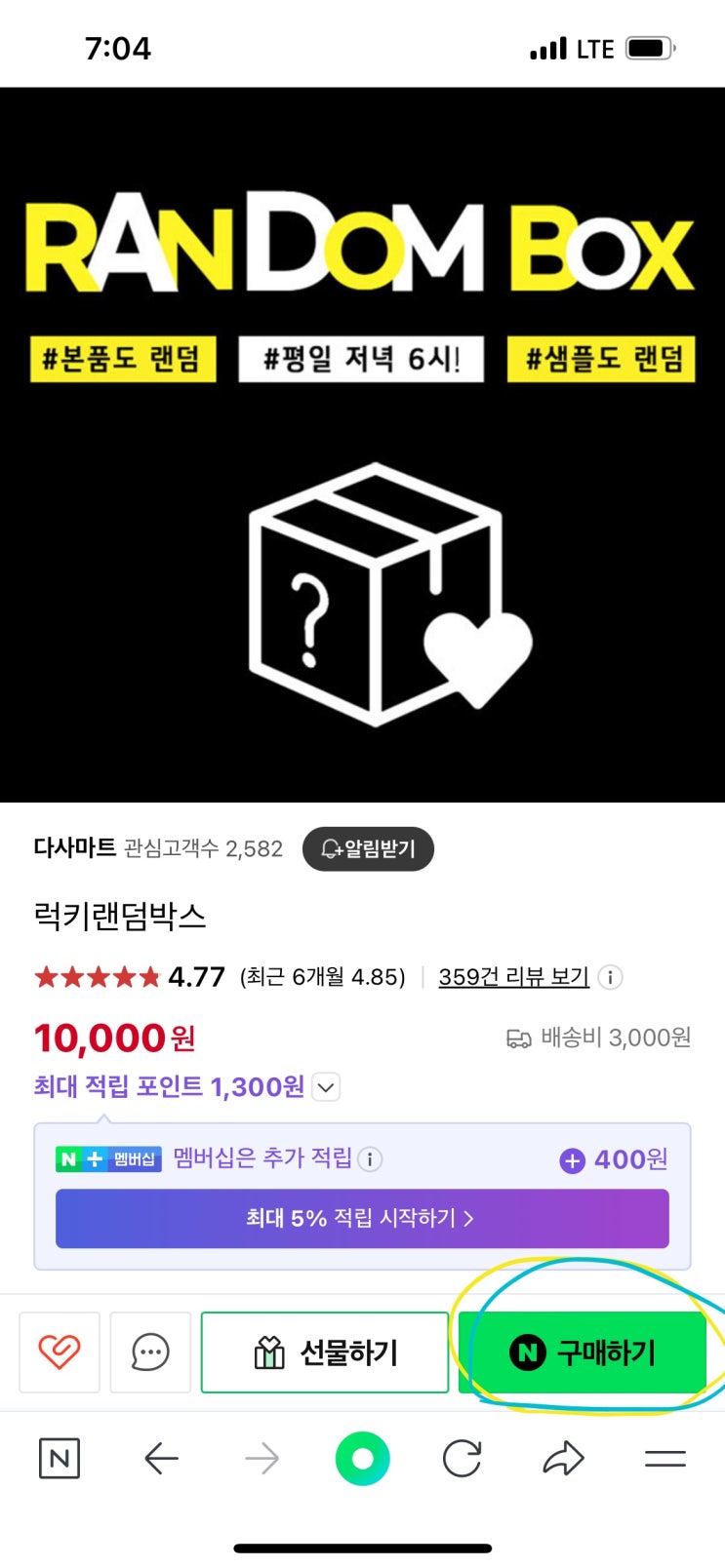Tap the green circle browser button
Screen dimensions: 725x1568
362,1459
